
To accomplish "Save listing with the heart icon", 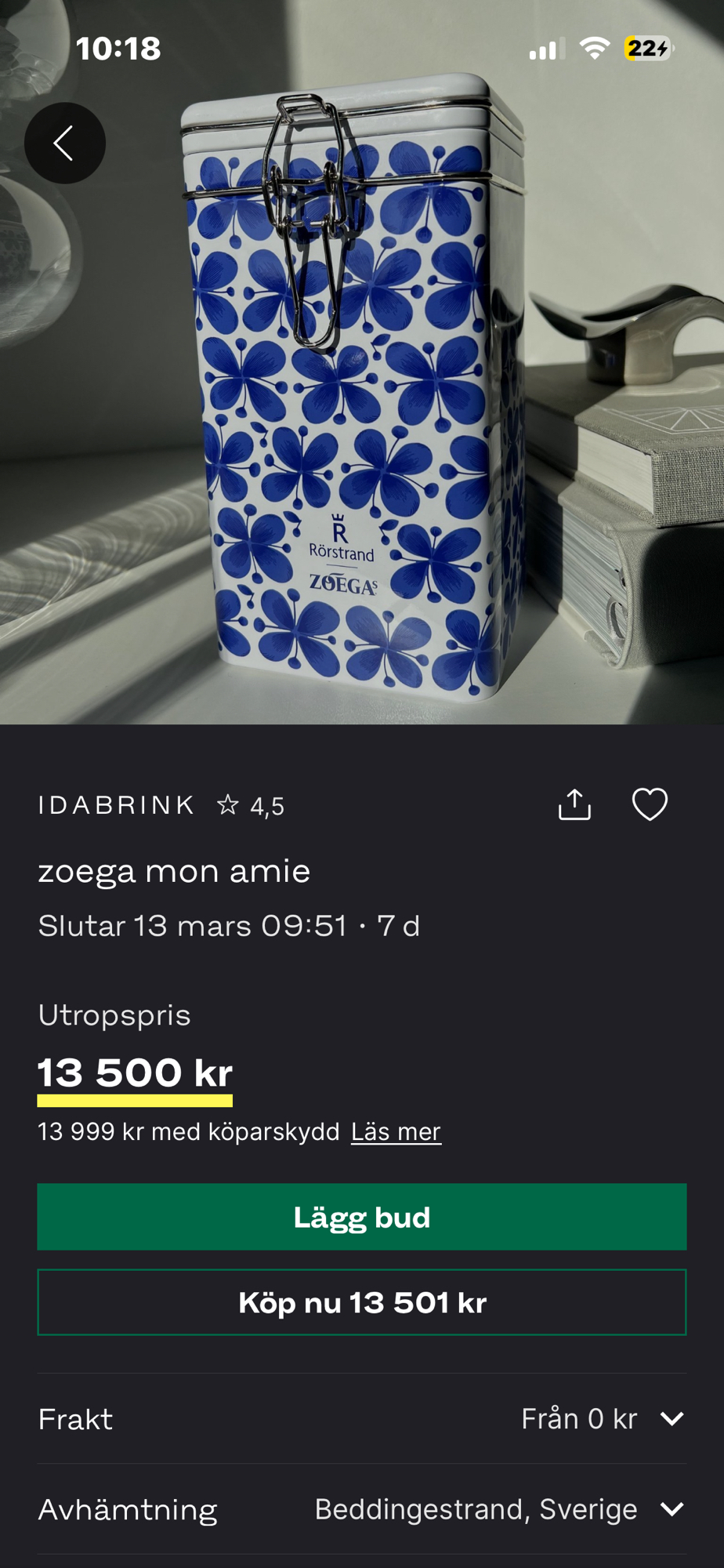I will (x=650, y=804).
